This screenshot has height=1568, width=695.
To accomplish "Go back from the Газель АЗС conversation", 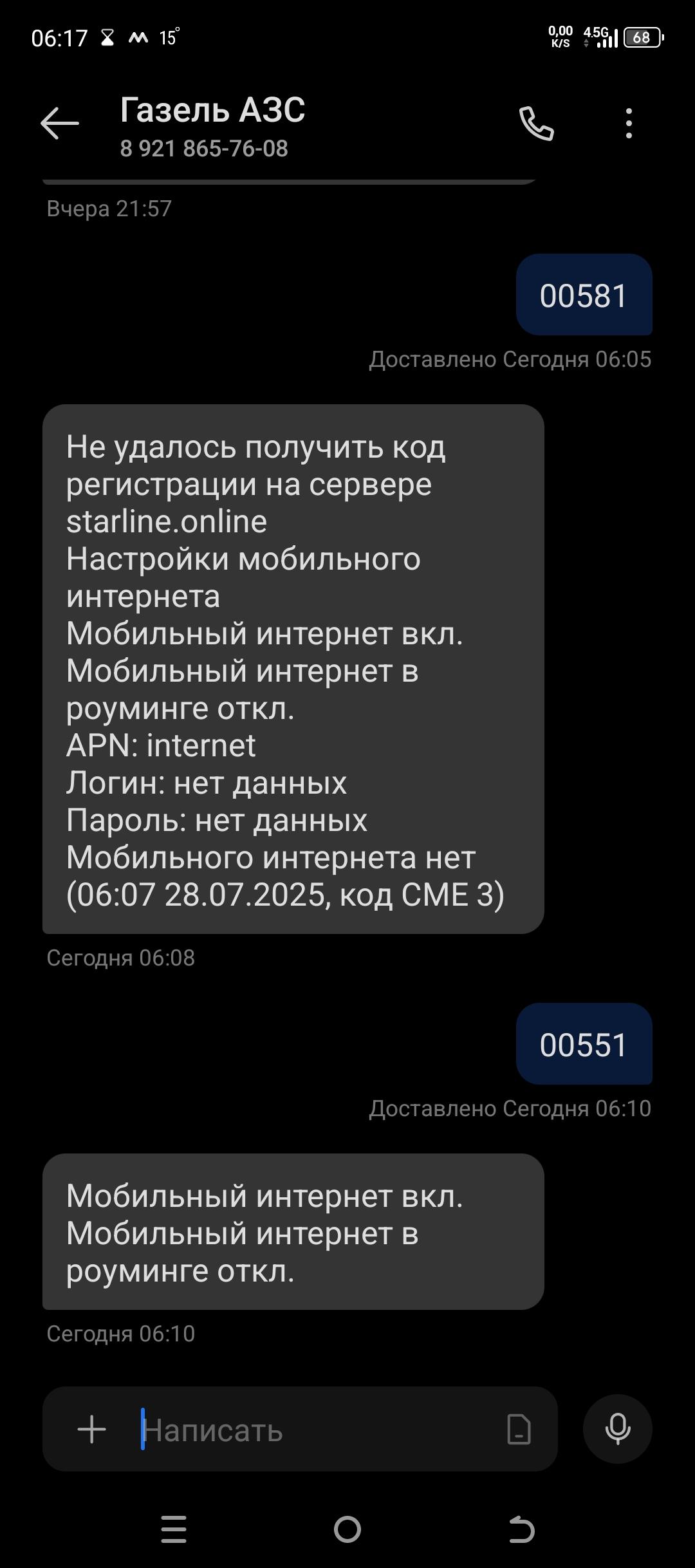I will coord(59,123).
